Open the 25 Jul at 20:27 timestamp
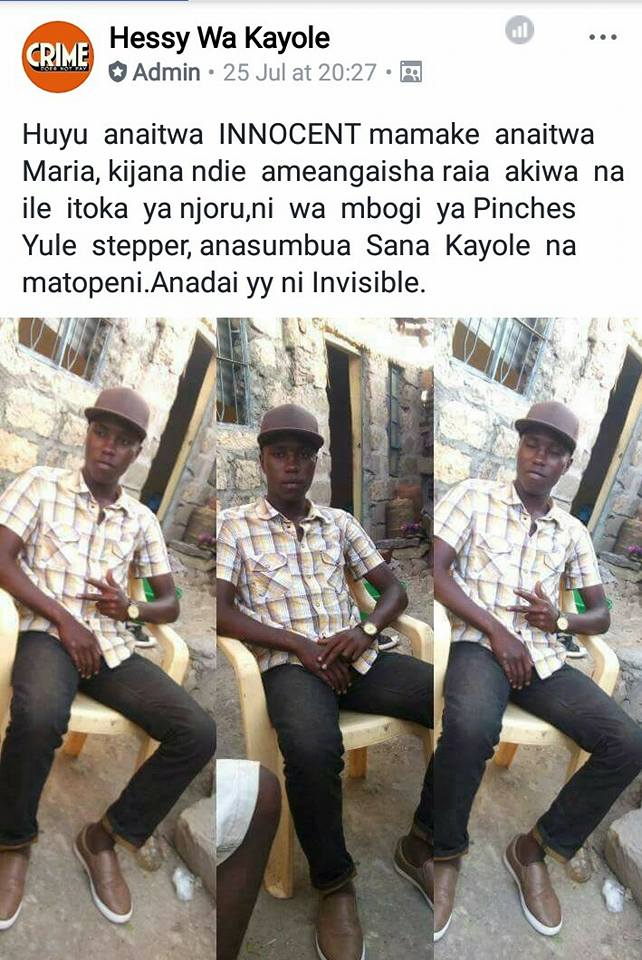 (x=299, y=72)
